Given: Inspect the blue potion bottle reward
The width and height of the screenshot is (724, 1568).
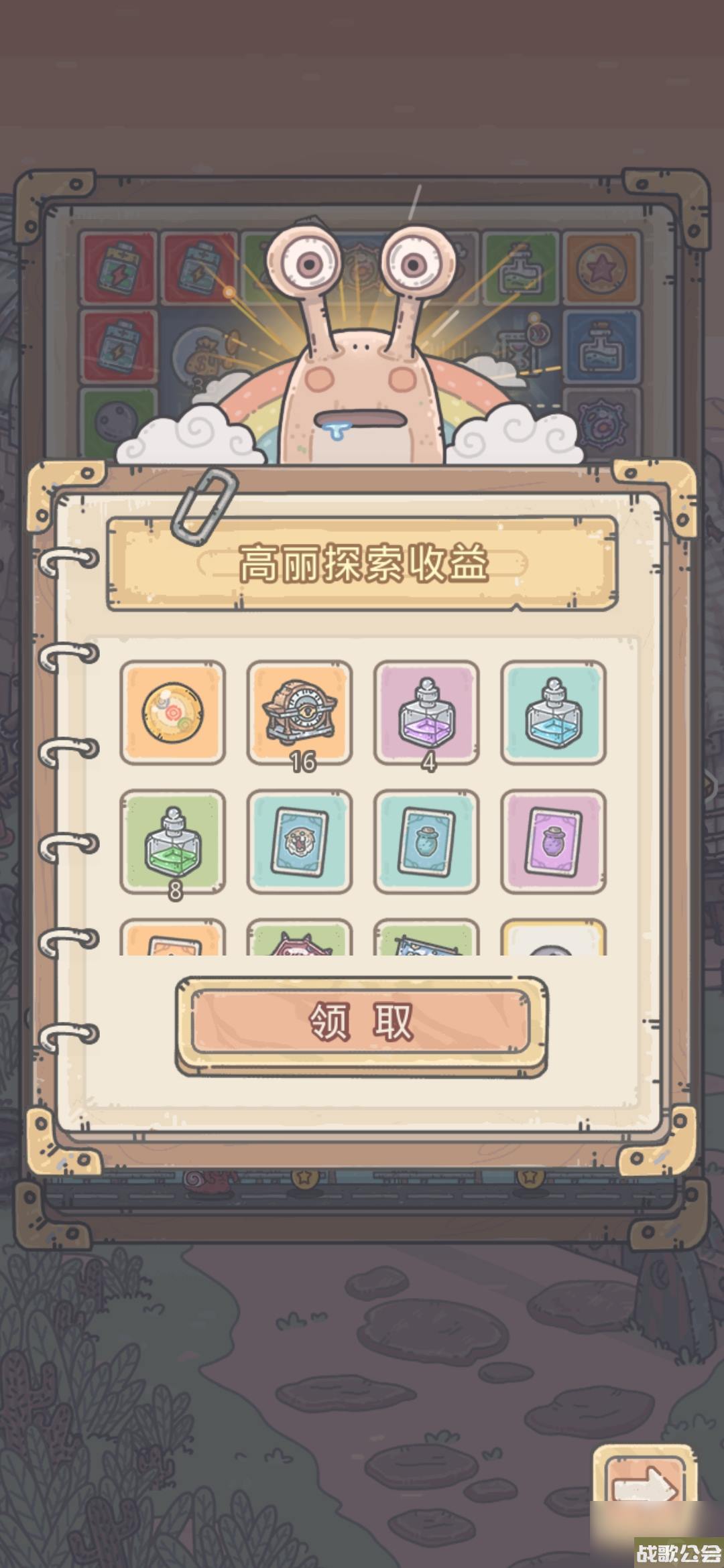Looking at the screenshot, I should click(553, 712).
